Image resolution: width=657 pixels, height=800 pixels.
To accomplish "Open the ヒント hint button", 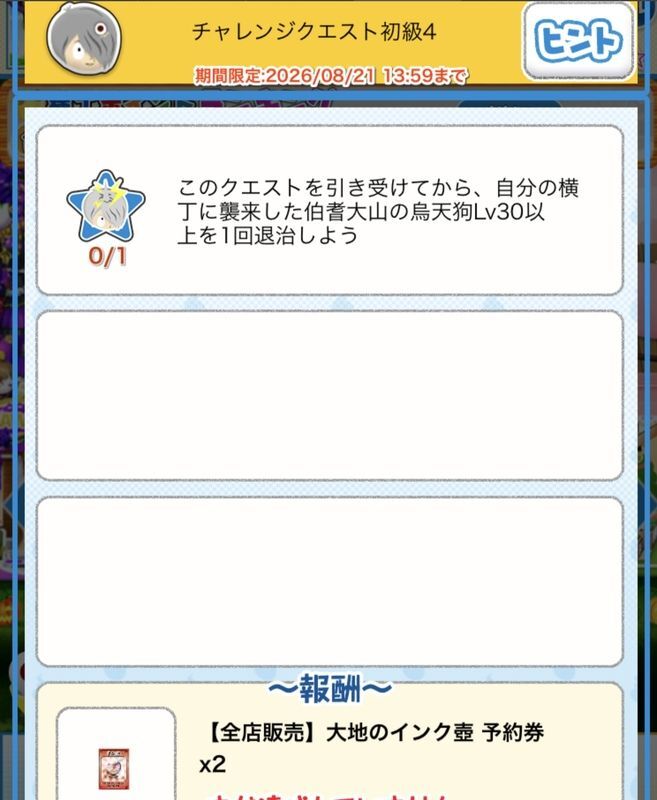I will pos(578,41).
